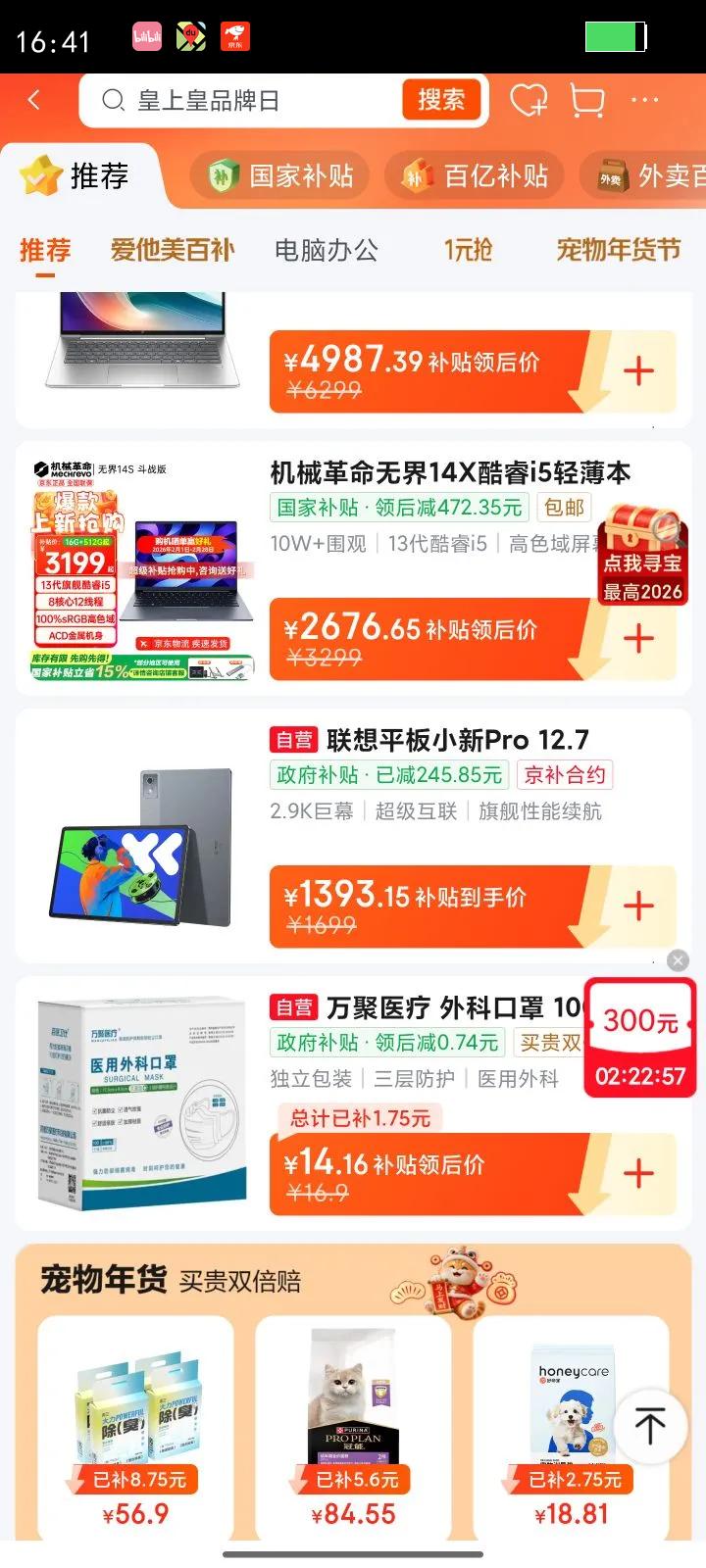Add the ¥1393.15 tablet to cart
706x1568 pixels.
(x=638, y=906)
